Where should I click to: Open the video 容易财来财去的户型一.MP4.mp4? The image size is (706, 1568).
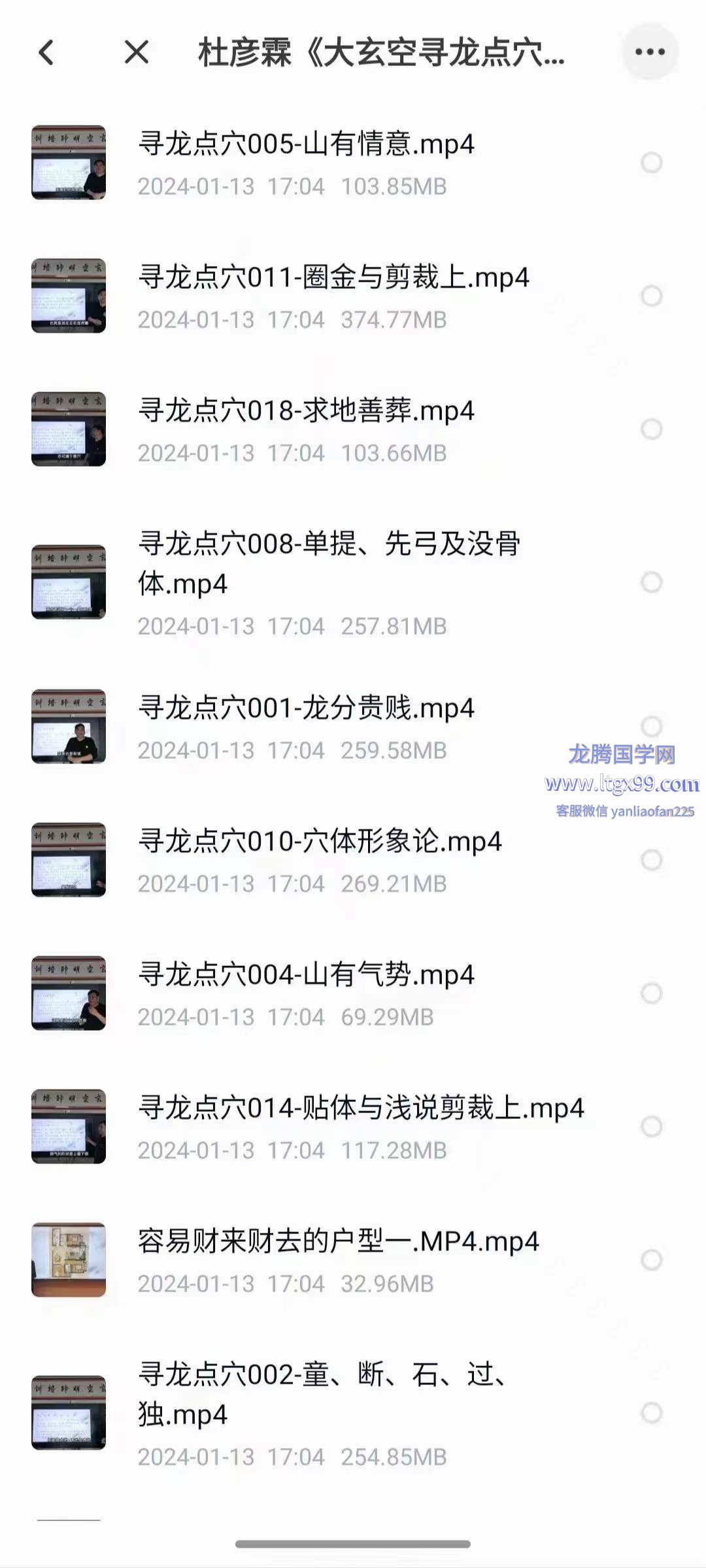(337, 1242)
